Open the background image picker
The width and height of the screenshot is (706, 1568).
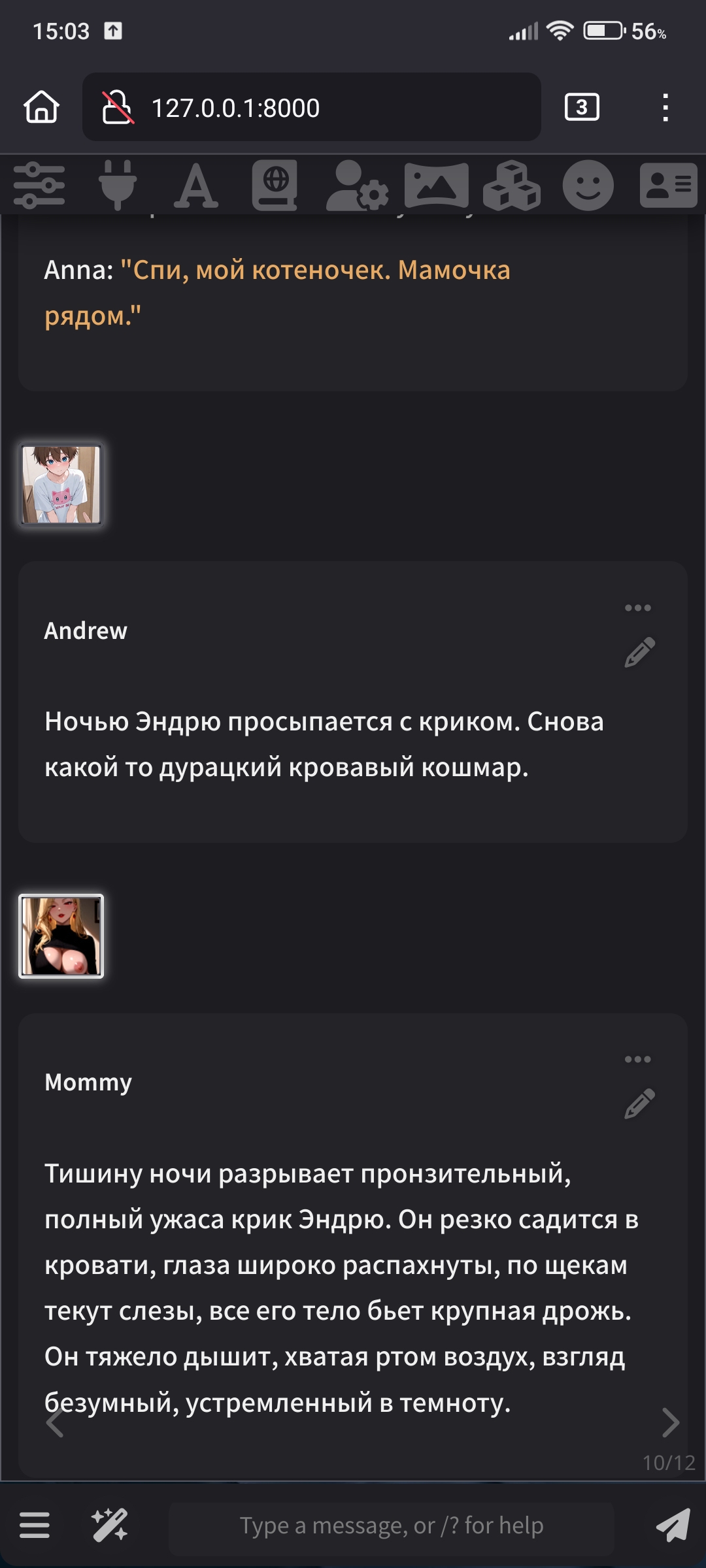pos(436,186)
